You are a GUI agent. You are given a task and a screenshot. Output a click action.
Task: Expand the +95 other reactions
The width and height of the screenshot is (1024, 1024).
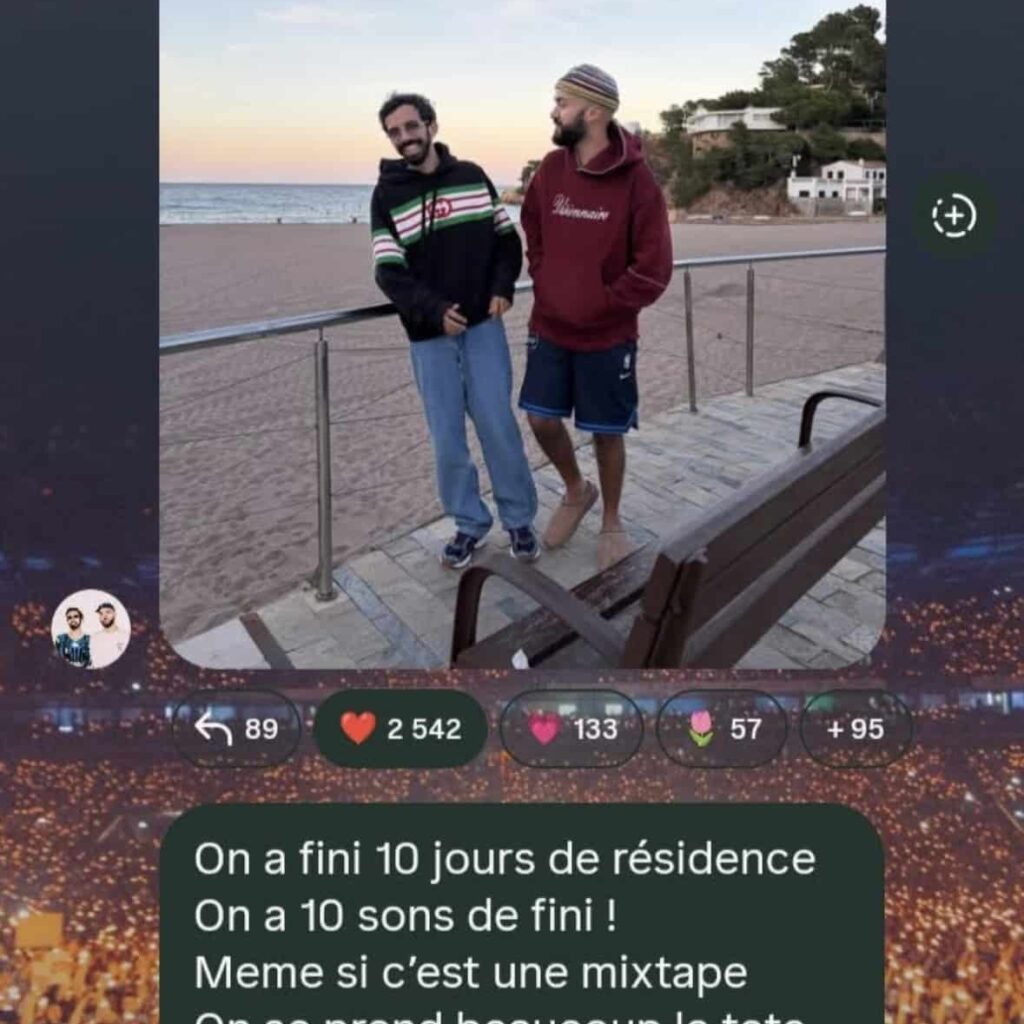pyautogui.click(x=855, y=729)
